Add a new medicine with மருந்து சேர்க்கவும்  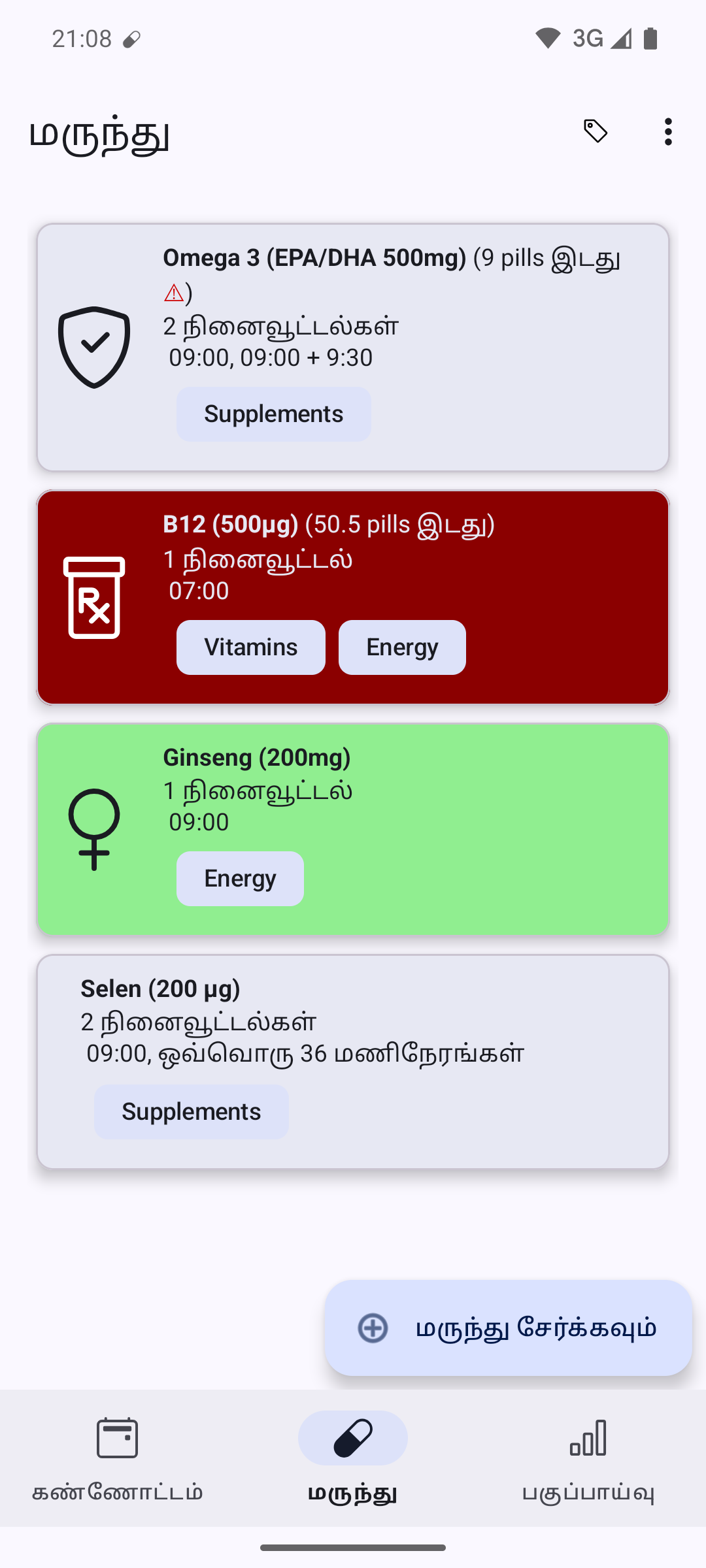click(509, 1328)
